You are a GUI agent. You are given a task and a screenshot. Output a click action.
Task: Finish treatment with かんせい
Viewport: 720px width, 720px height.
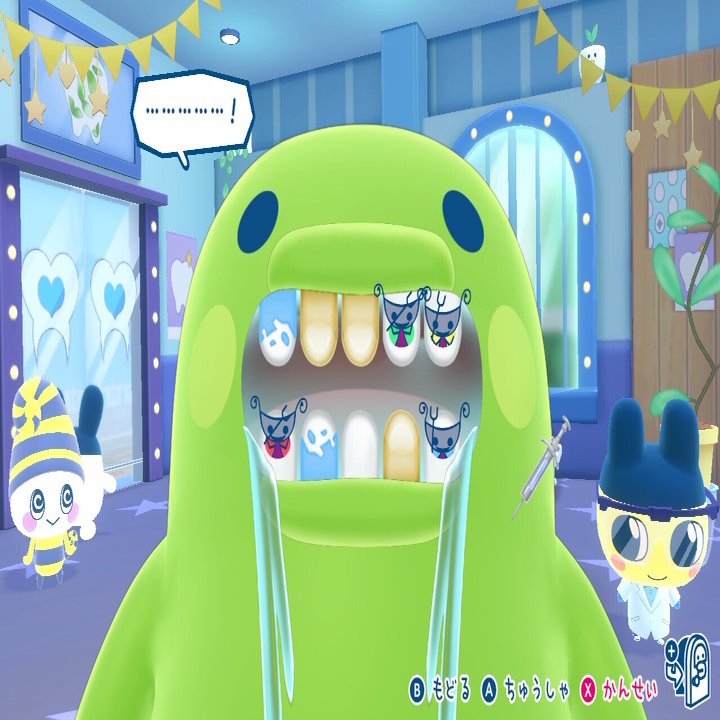[x=618, y=690]
